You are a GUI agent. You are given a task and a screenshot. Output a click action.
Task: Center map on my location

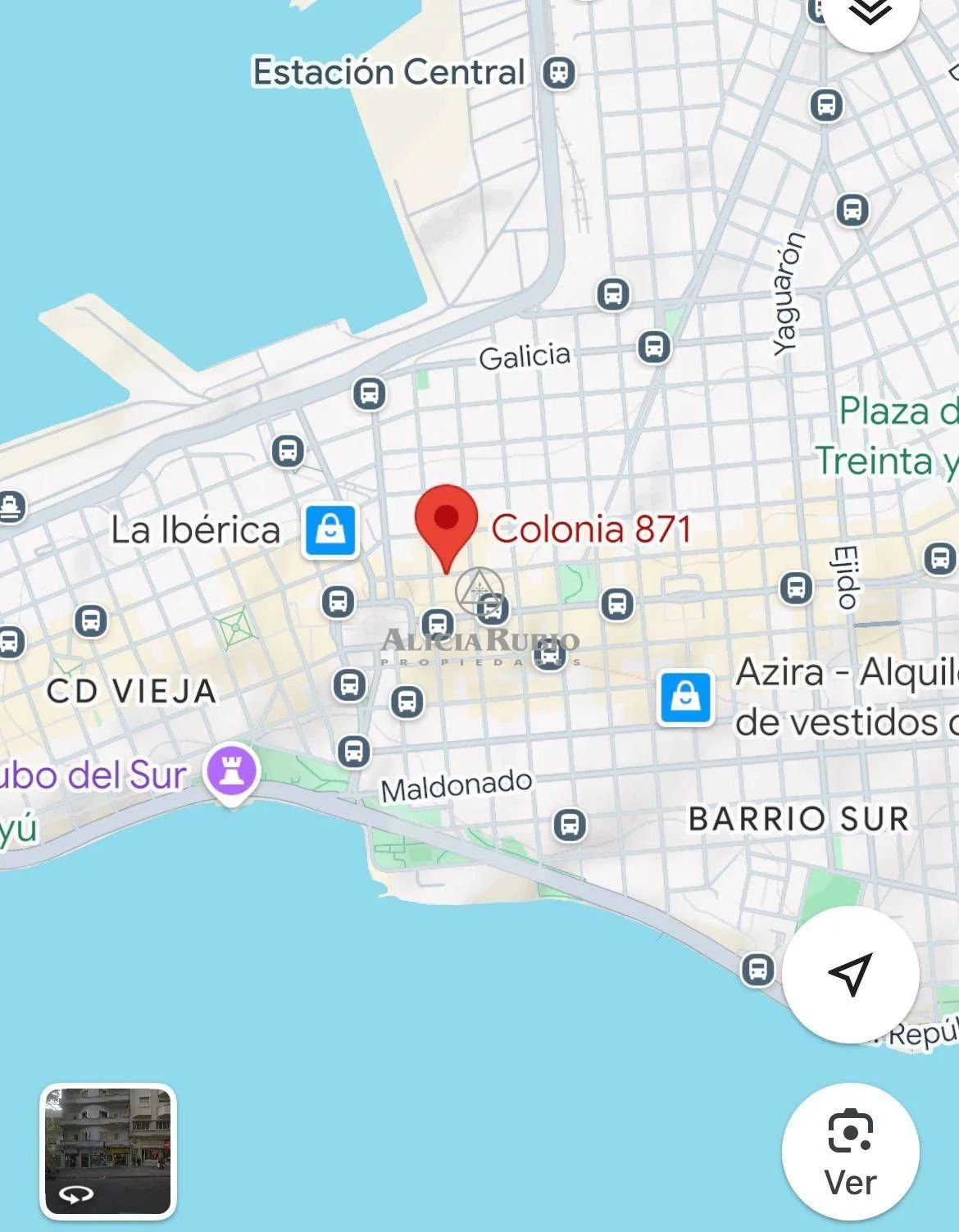pyautogui.click(x=850, y=974)
